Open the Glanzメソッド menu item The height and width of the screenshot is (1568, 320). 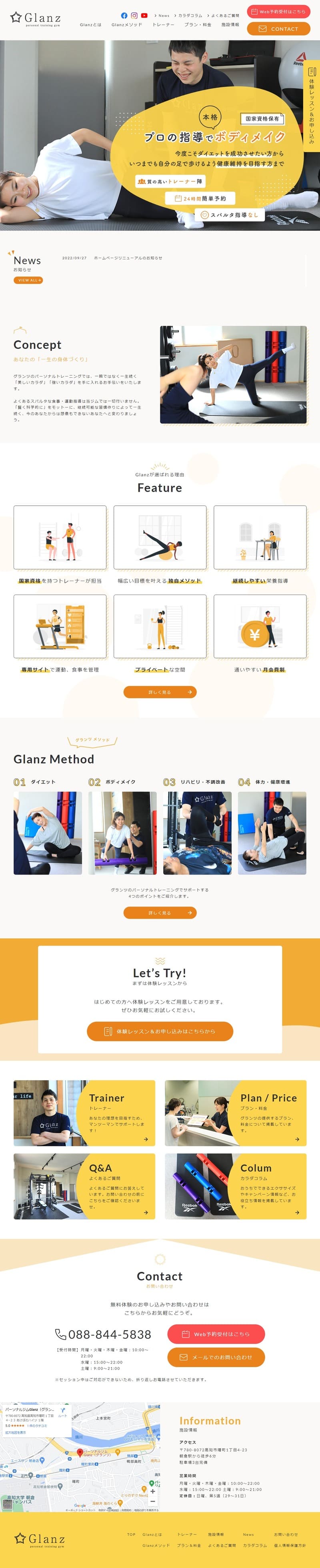point(126,25)
